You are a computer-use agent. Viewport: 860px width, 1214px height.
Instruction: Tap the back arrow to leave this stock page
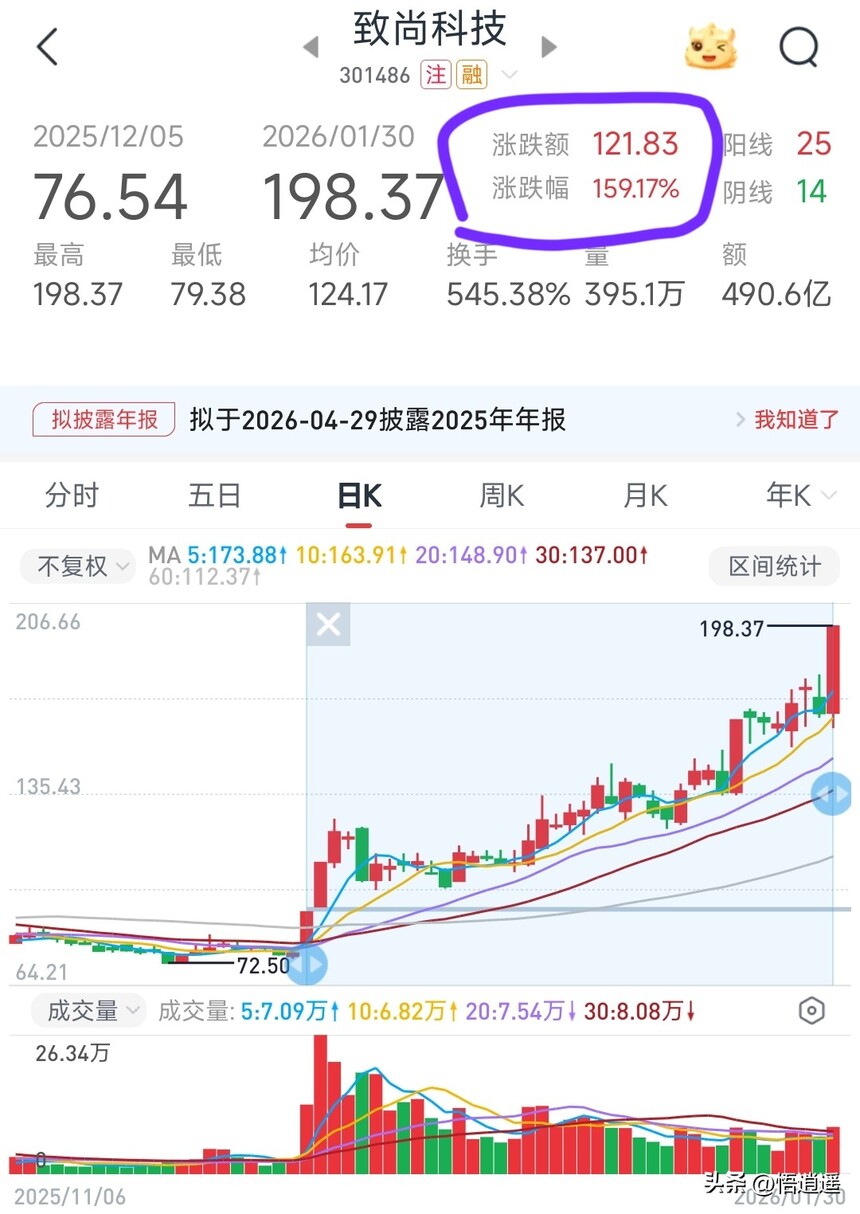(x=47, y=46)
